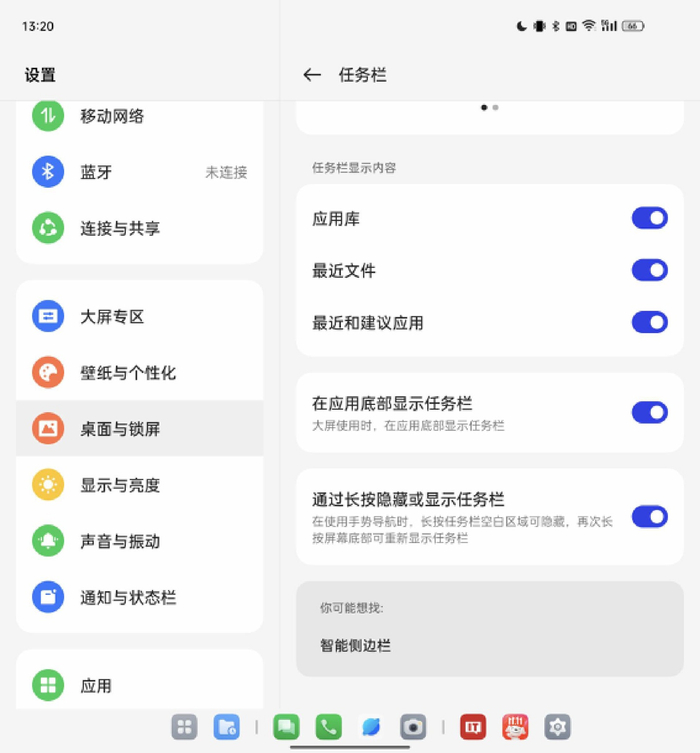
Task: Open 通知与状态栏
Action: (139, 597)
